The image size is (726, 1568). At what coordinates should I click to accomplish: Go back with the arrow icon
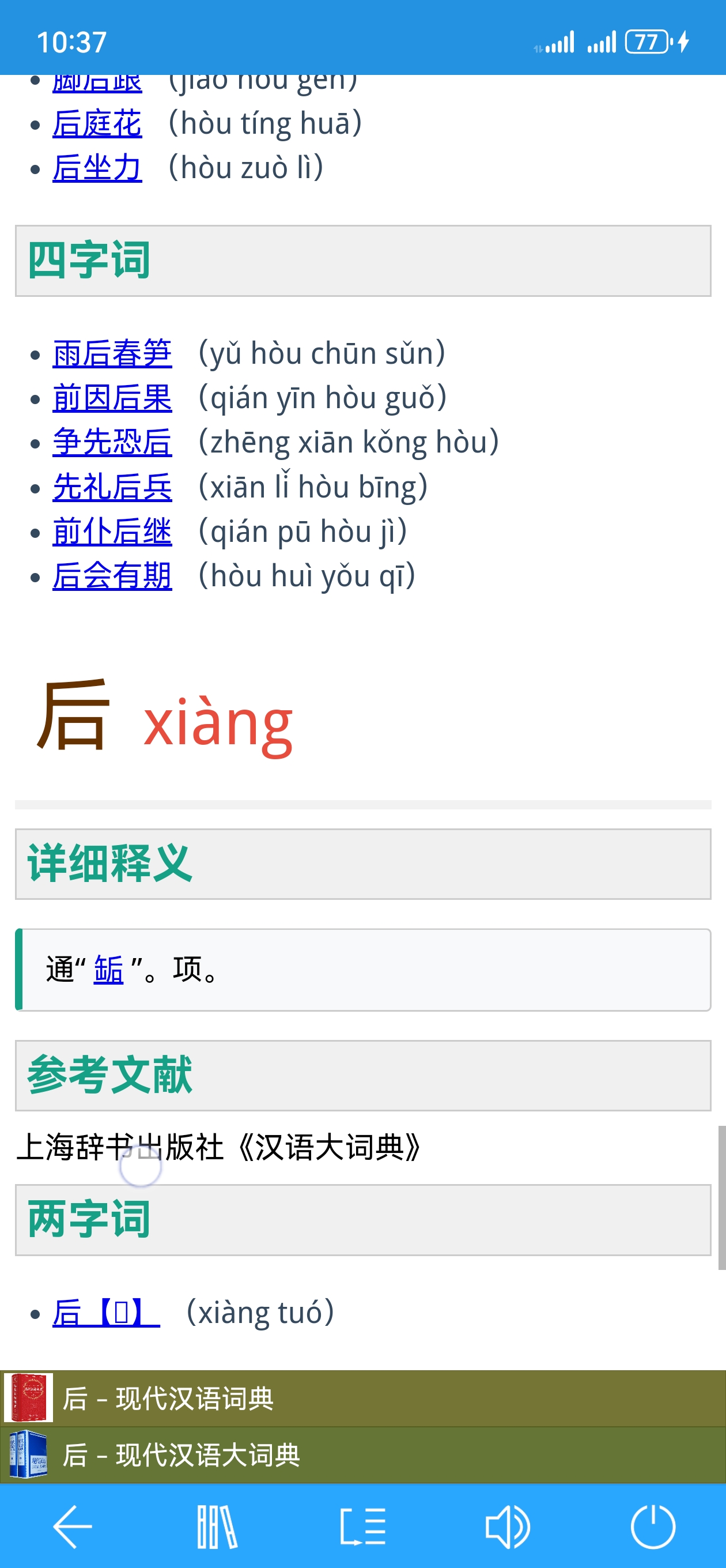pyautogui.click(x=73, y=1525)
